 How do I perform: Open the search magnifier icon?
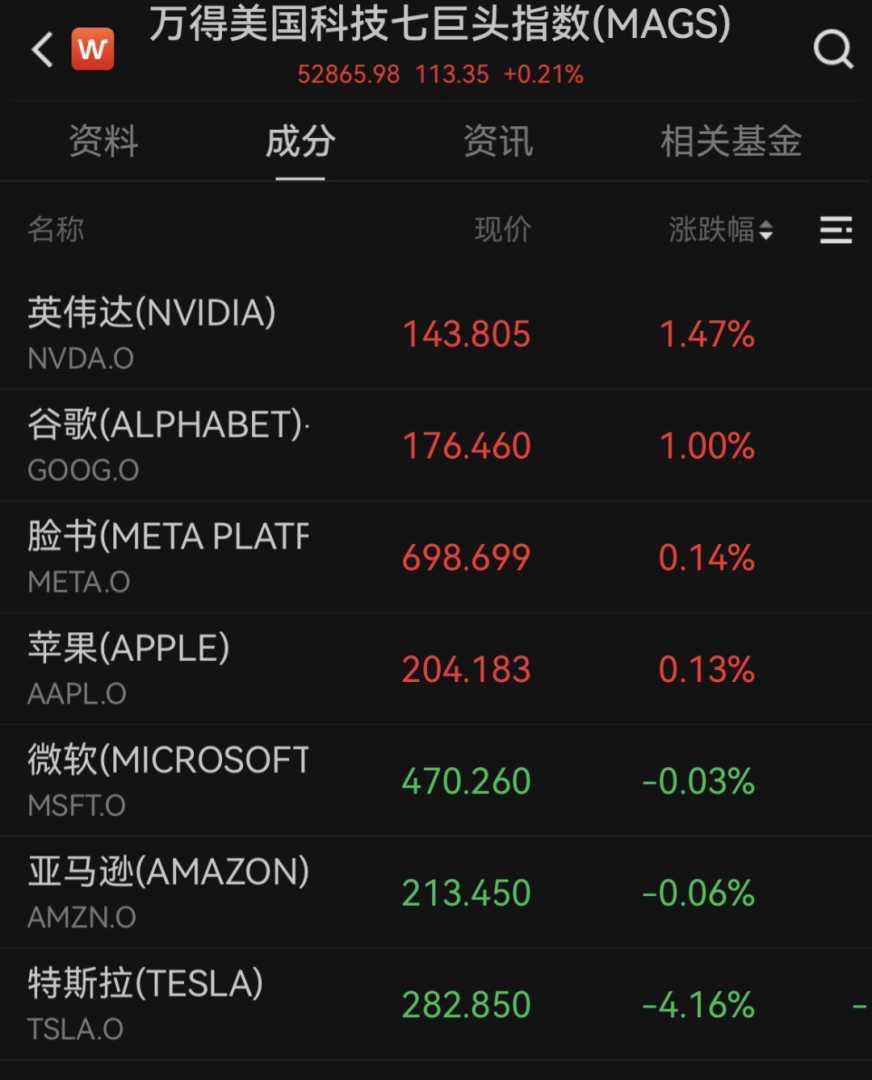(x=832, y=48)
